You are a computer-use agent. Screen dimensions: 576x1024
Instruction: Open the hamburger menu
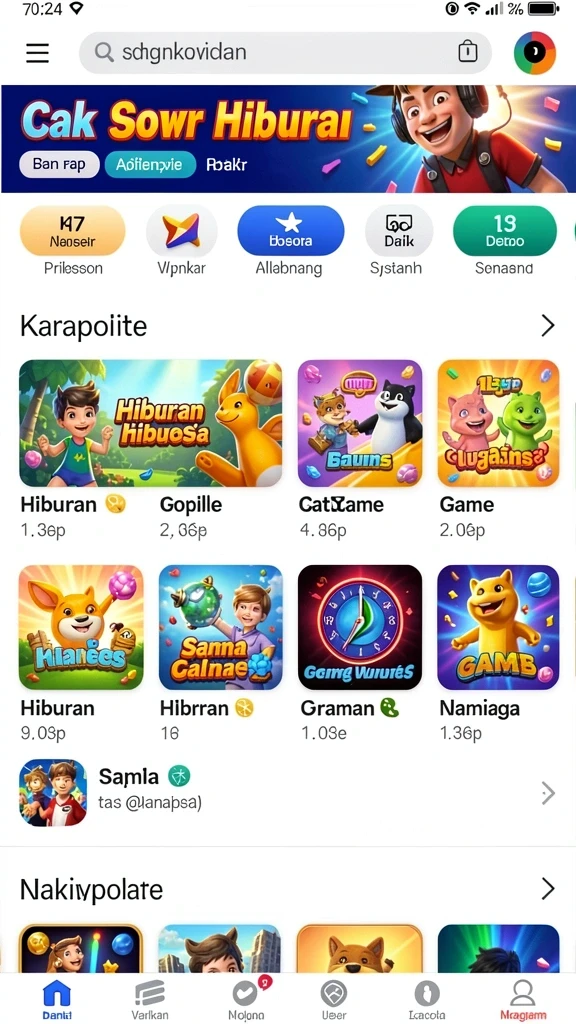pyautogui.click(x=37, y=52)
